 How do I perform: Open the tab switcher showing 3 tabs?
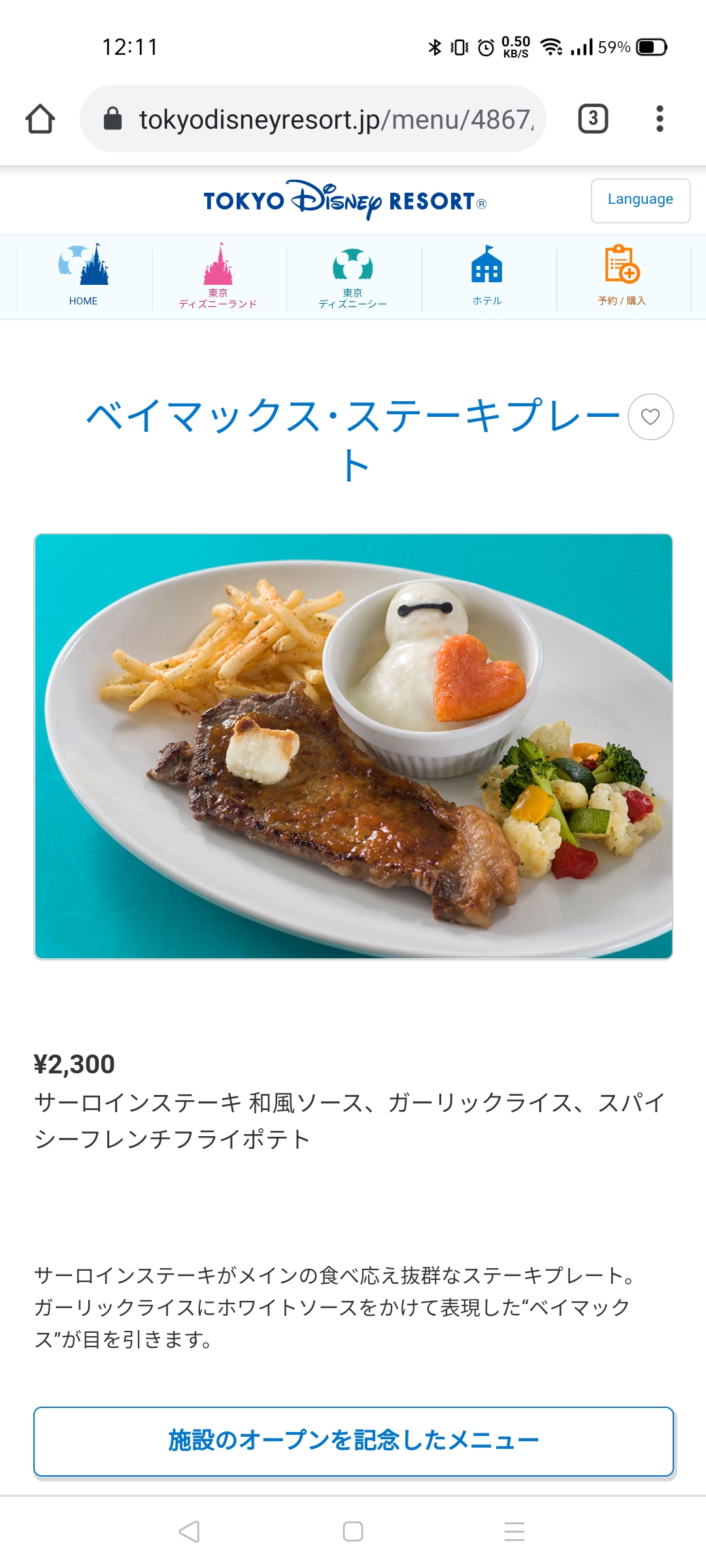point(593,119)
